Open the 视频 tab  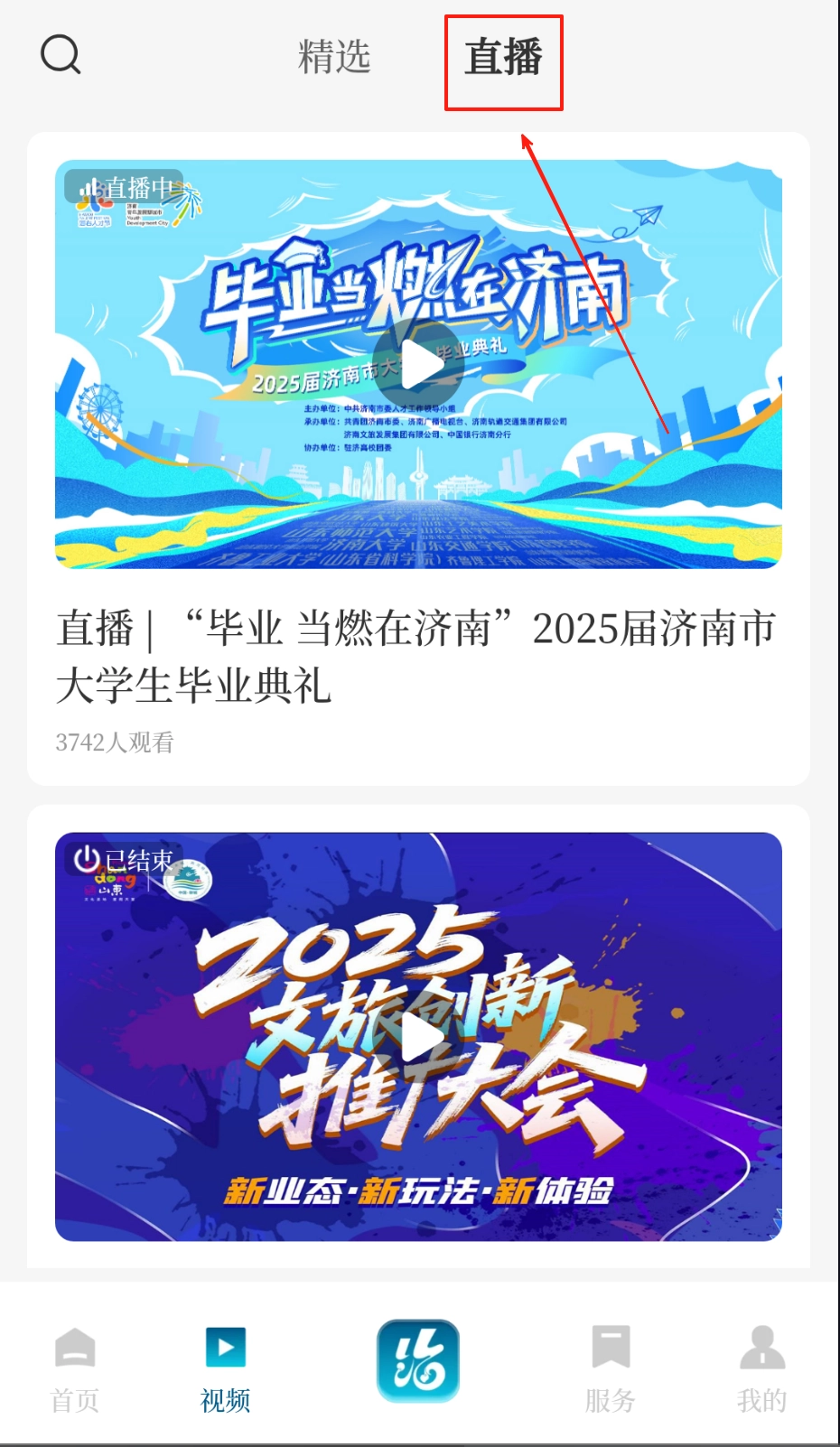225,1368
